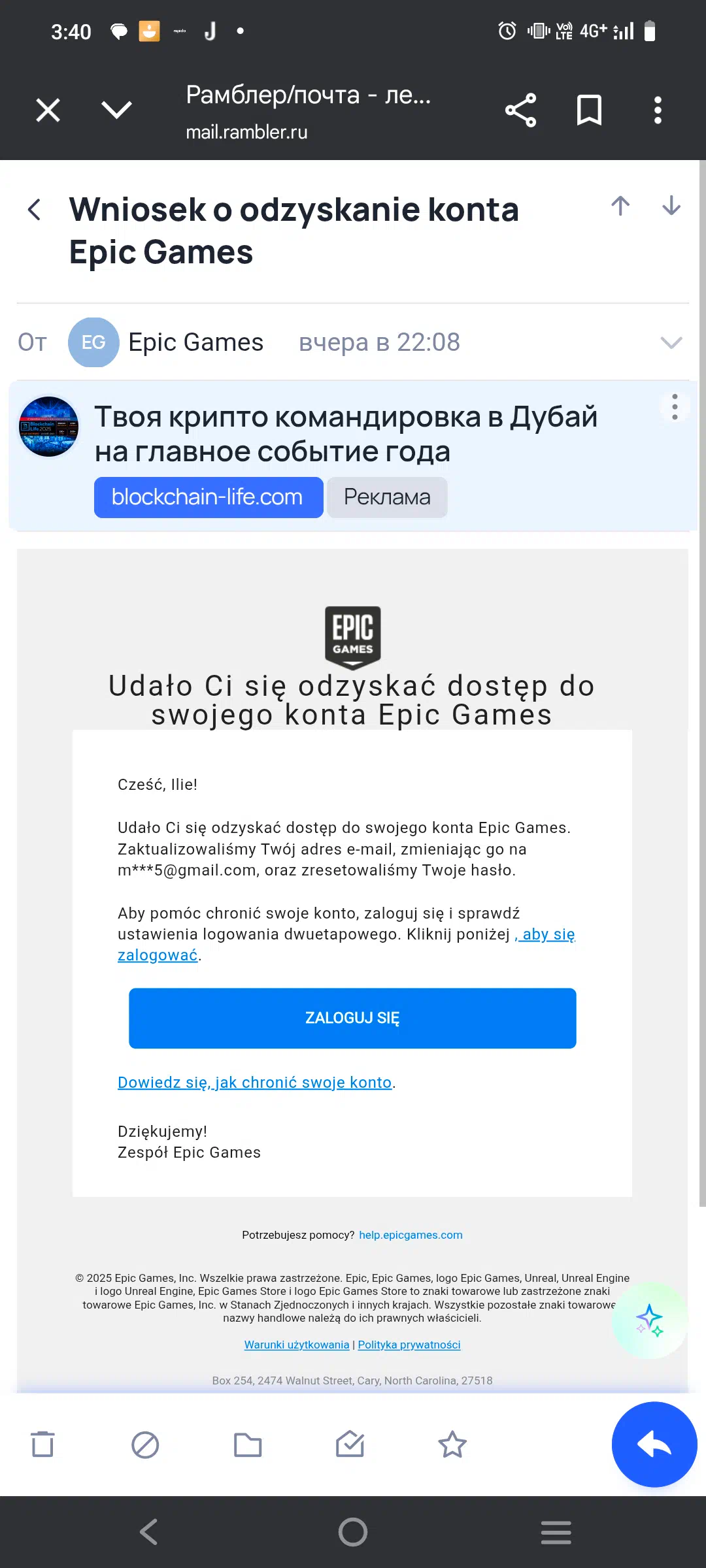Visit the help.epicgames.com link

pos(411,1235)
